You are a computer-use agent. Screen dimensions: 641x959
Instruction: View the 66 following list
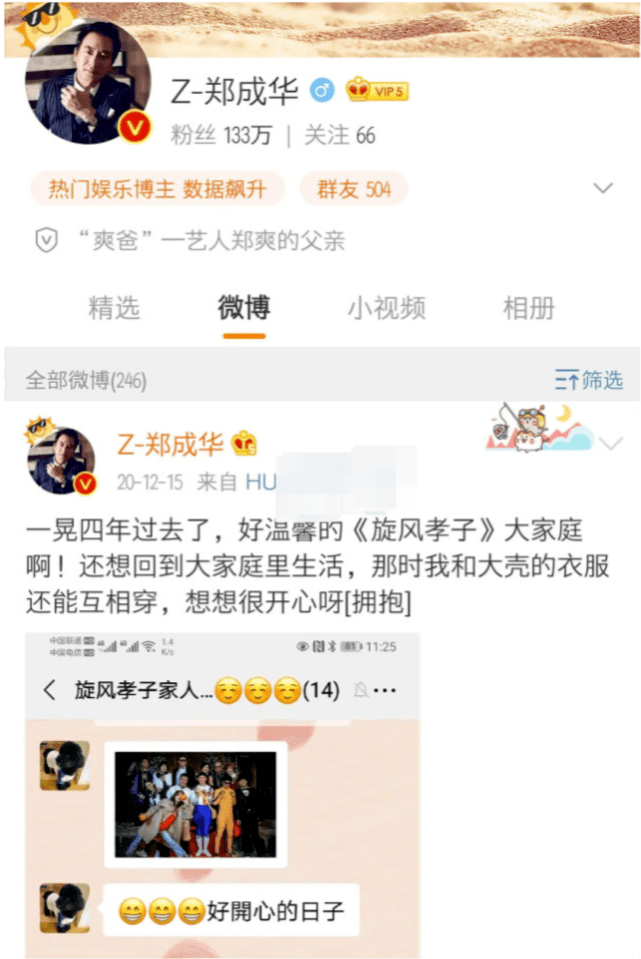tap(339, 136)
